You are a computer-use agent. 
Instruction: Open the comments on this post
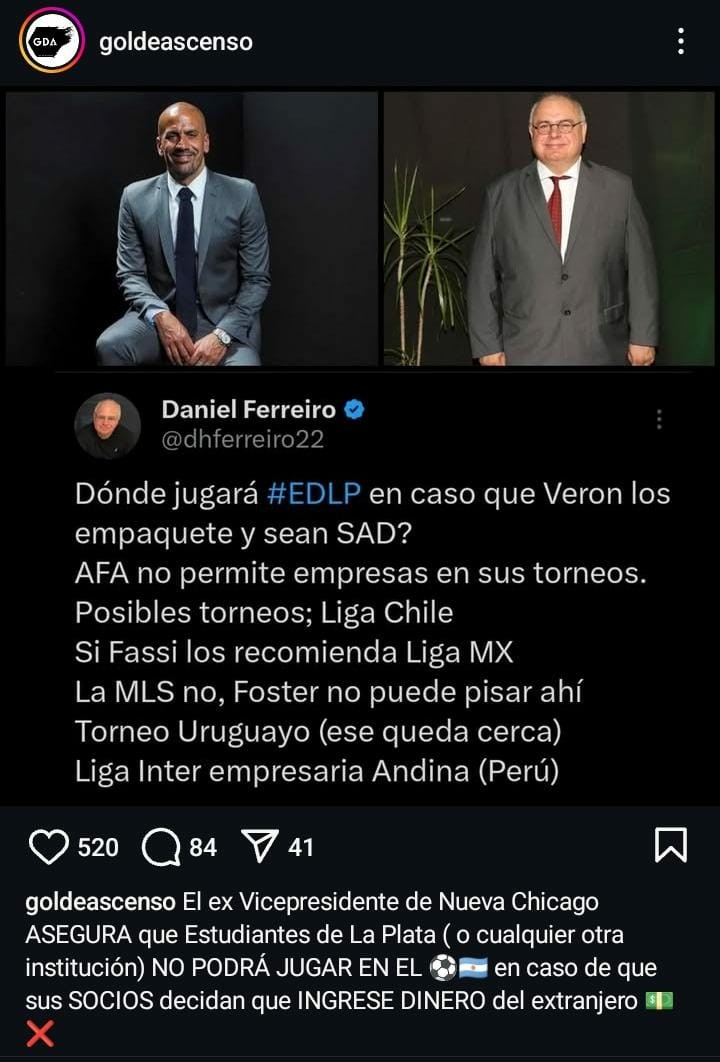(160, 848)
